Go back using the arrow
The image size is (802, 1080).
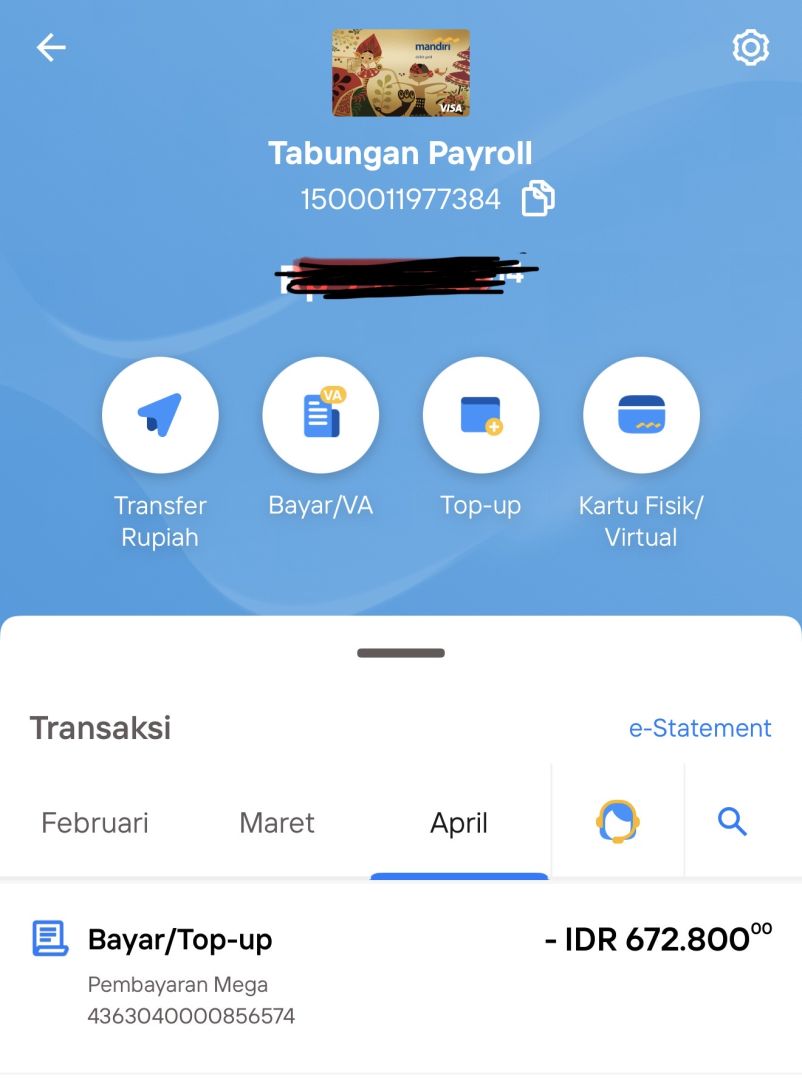(51, 48)
